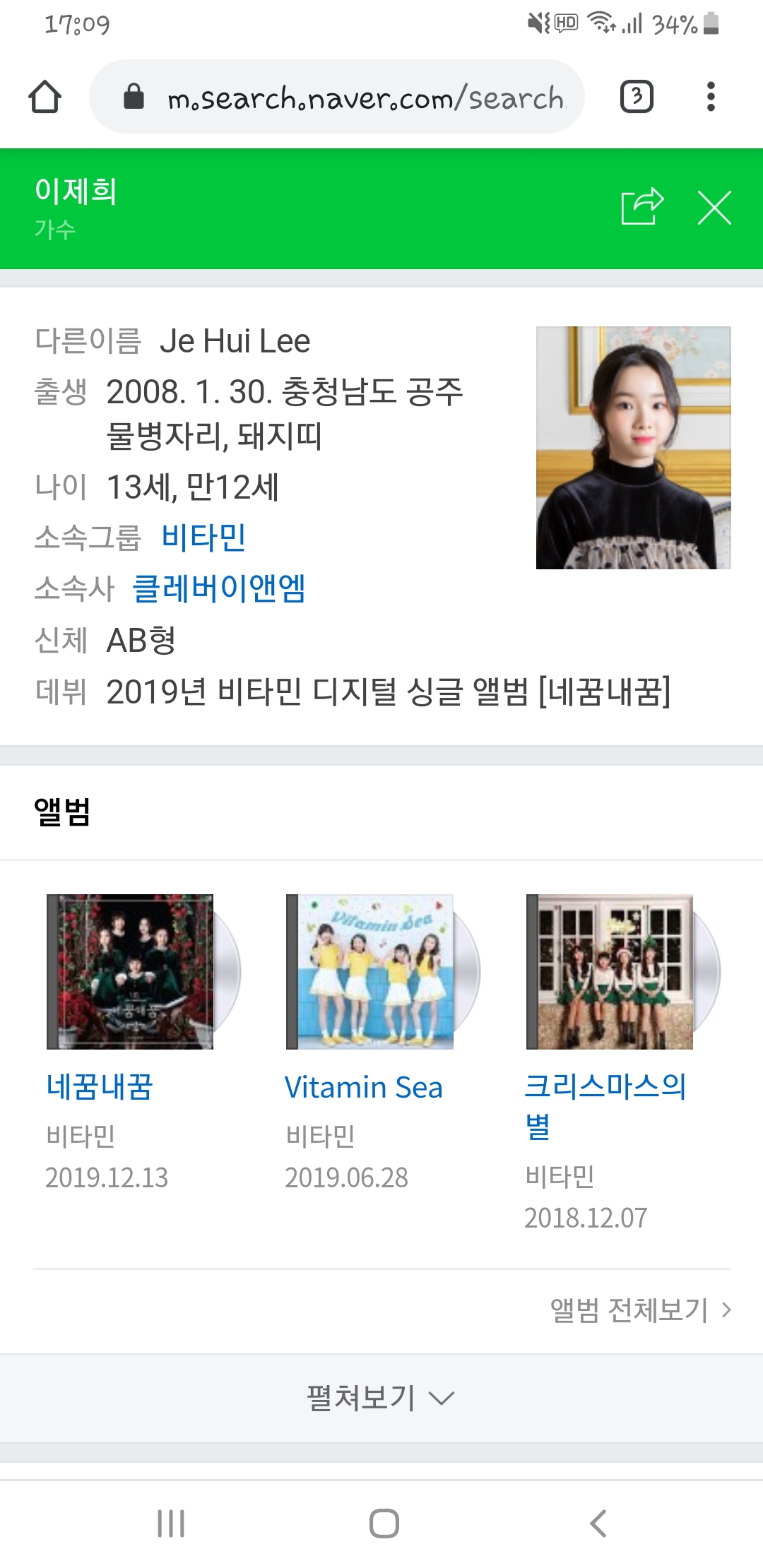
Task: Open the 크리스마스의 별 album cover
Action: point(610,971)
